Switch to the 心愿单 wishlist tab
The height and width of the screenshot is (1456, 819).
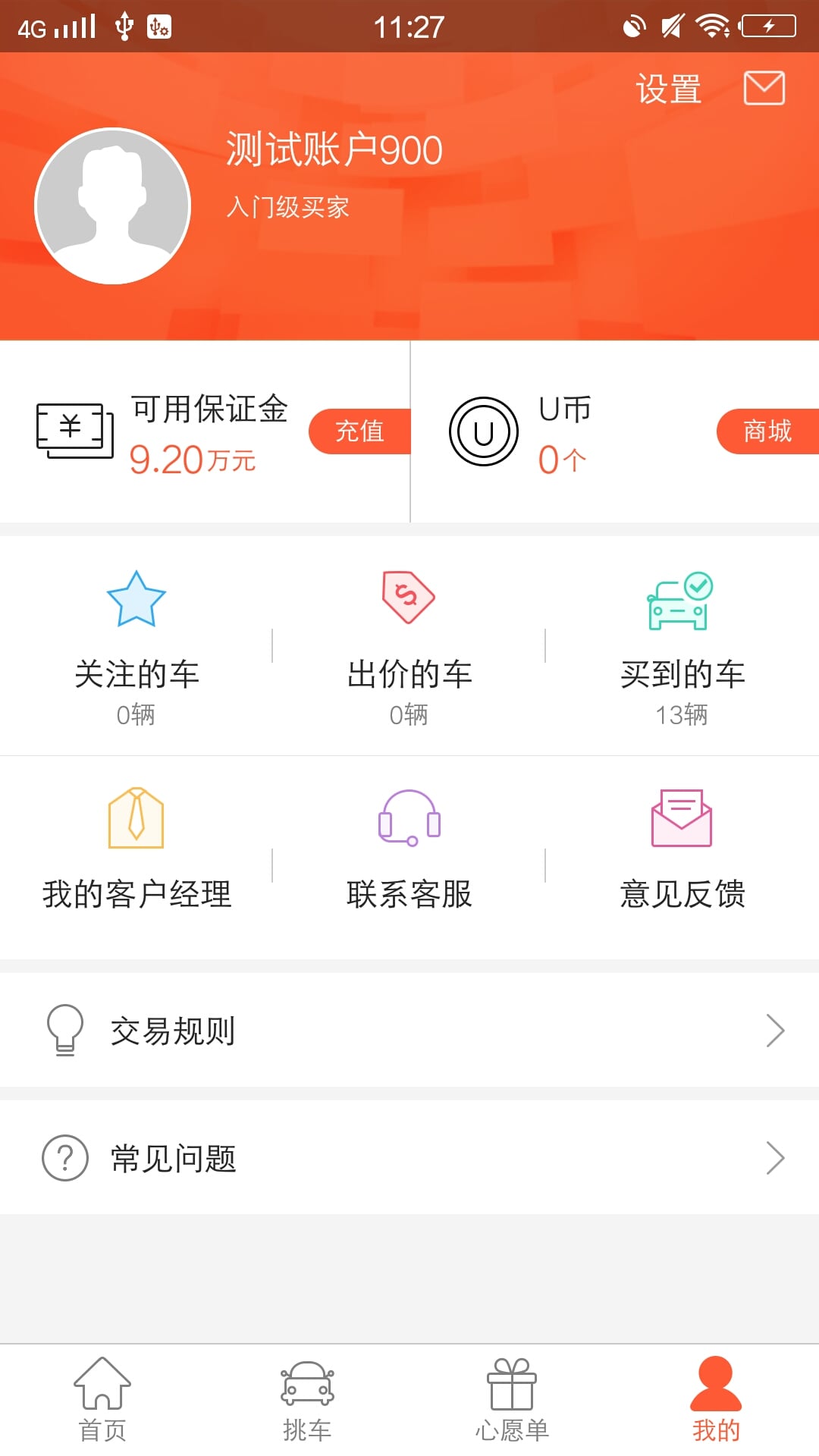[512, 1400]
